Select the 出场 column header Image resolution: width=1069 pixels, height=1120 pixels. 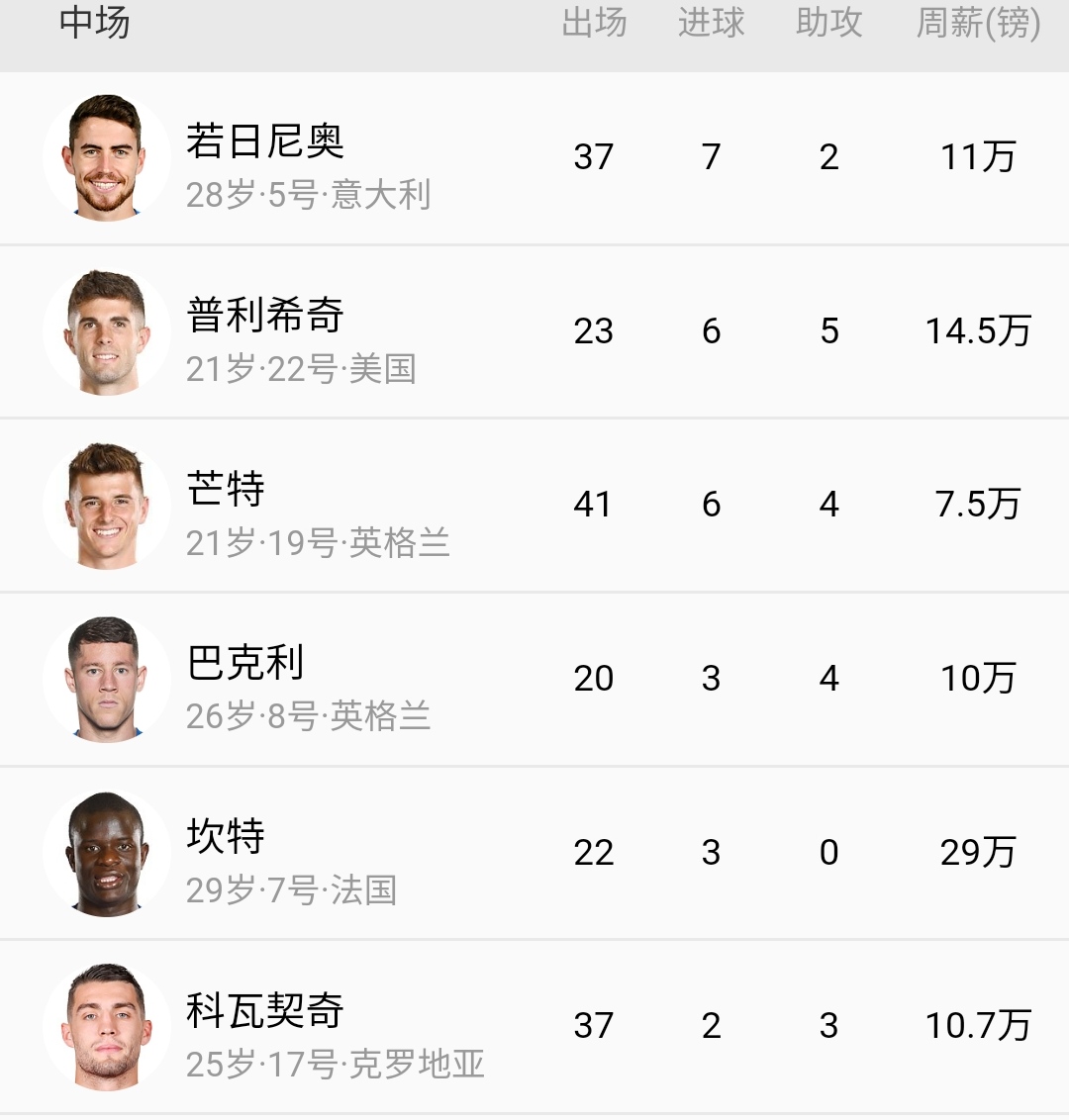[592, 24]
